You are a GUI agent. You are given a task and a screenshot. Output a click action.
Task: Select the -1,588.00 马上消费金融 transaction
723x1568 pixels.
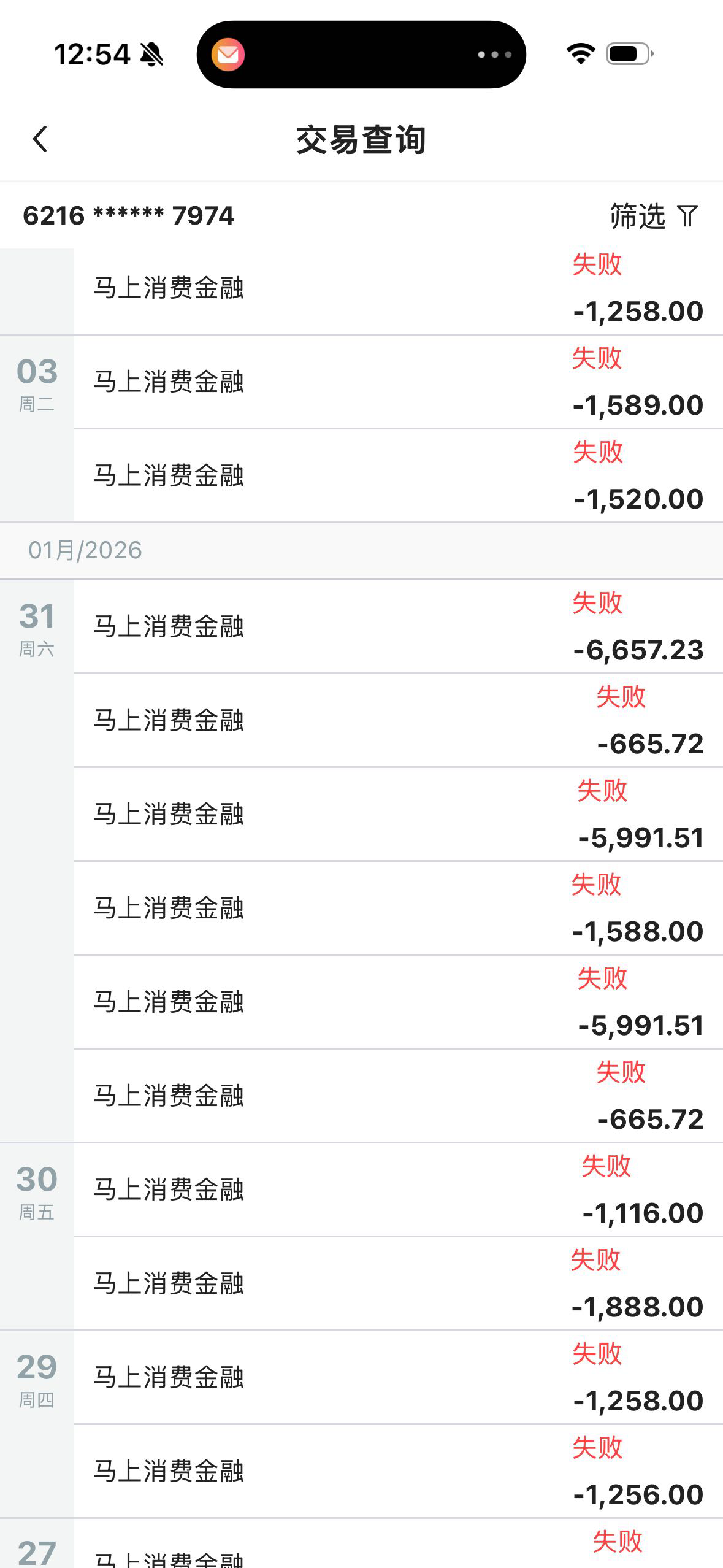[x=397, y=908]
